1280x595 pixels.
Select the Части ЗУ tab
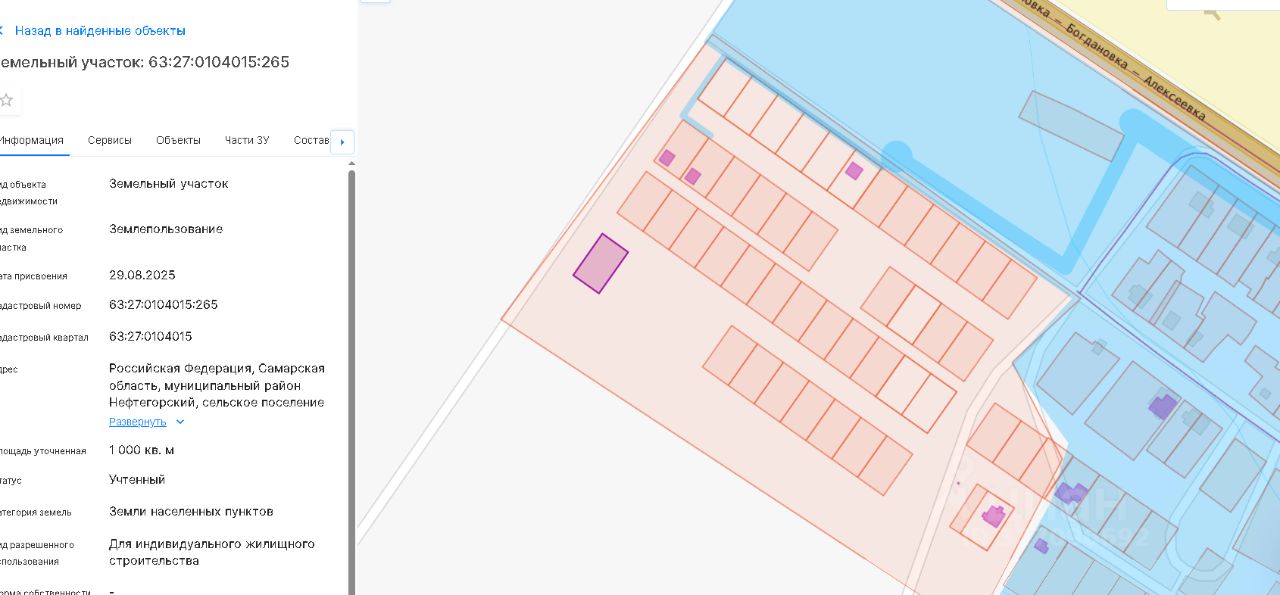click(x=247, y=140)
